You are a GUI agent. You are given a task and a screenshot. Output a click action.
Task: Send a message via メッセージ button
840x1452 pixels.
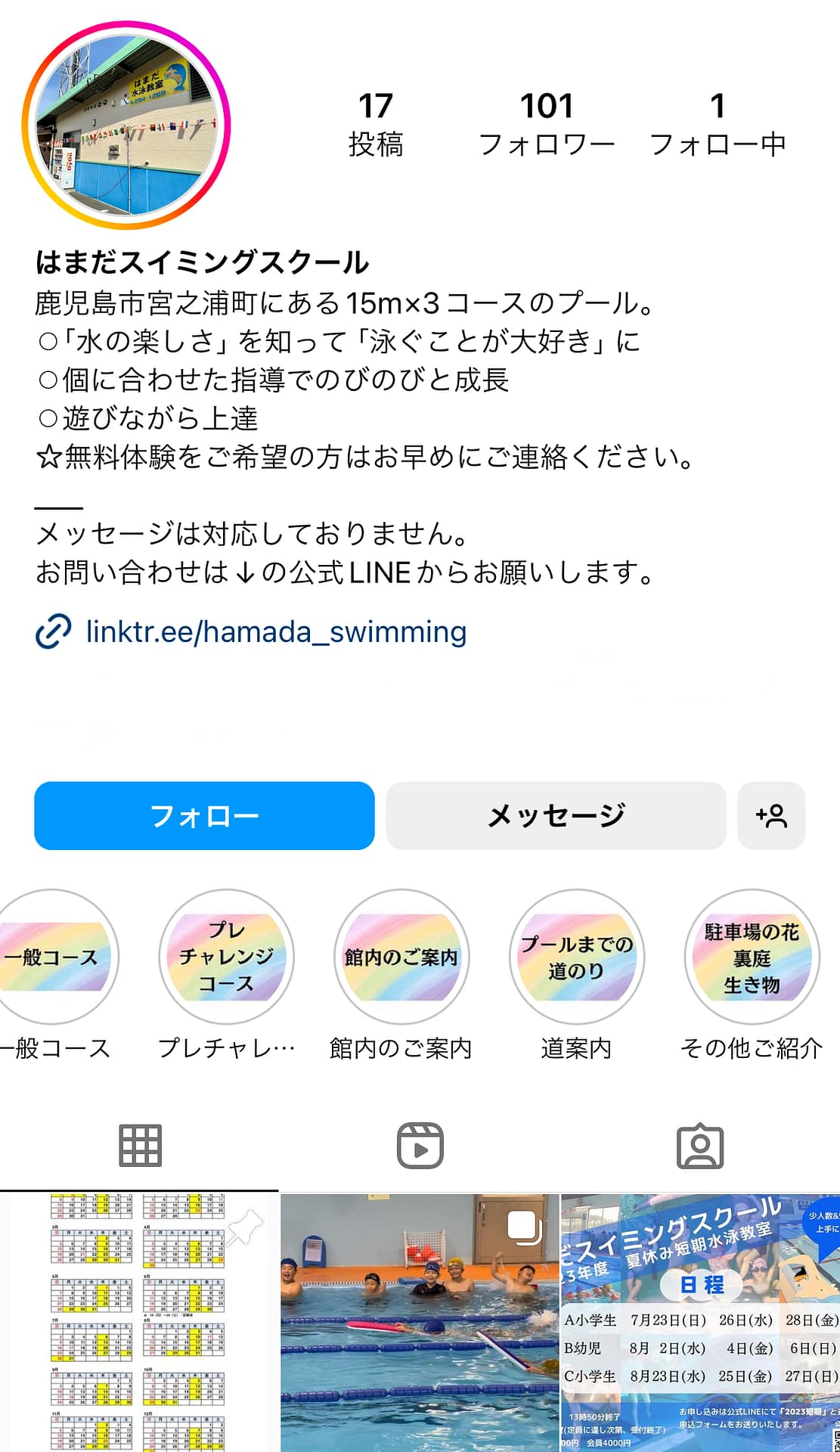(556, 815)
